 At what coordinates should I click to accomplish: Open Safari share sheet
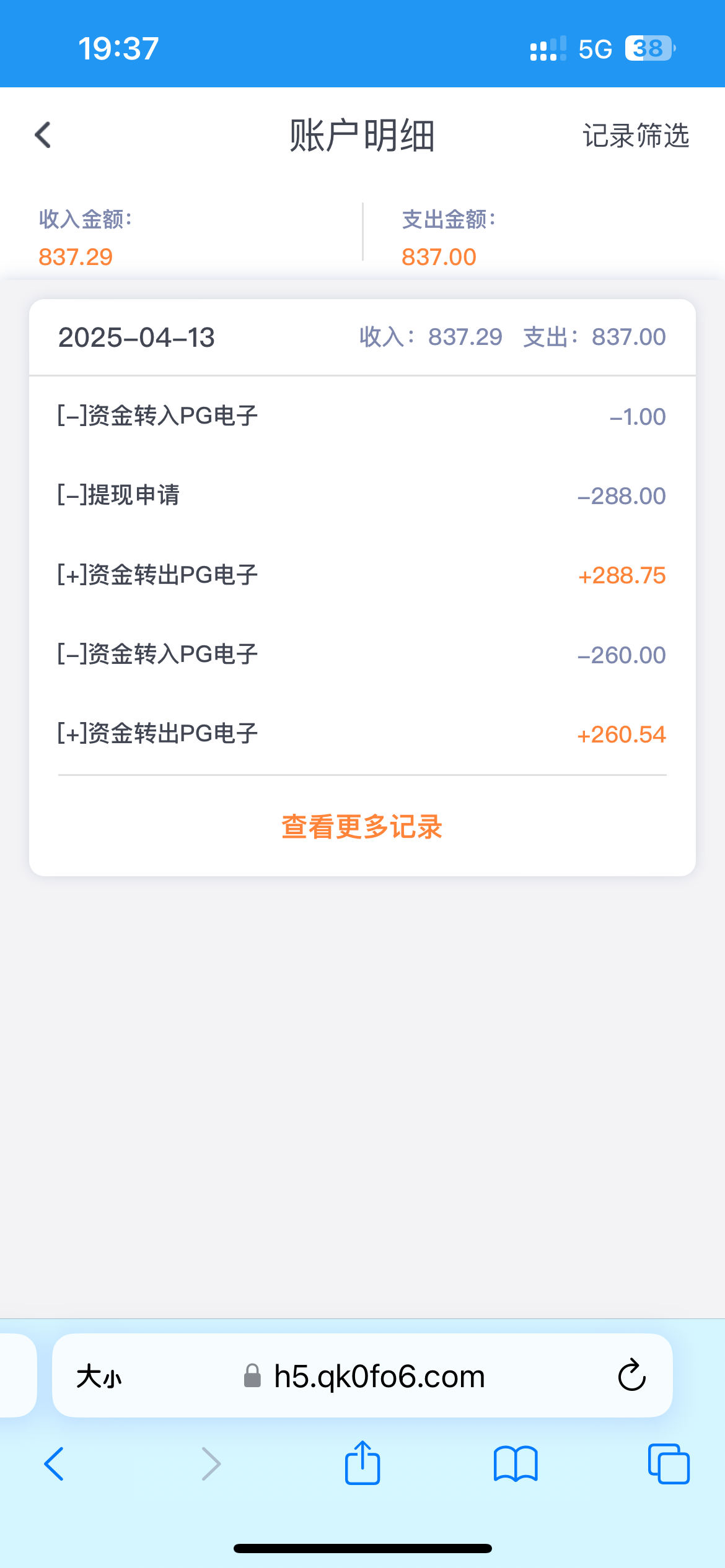click(x=362, y=1463)
